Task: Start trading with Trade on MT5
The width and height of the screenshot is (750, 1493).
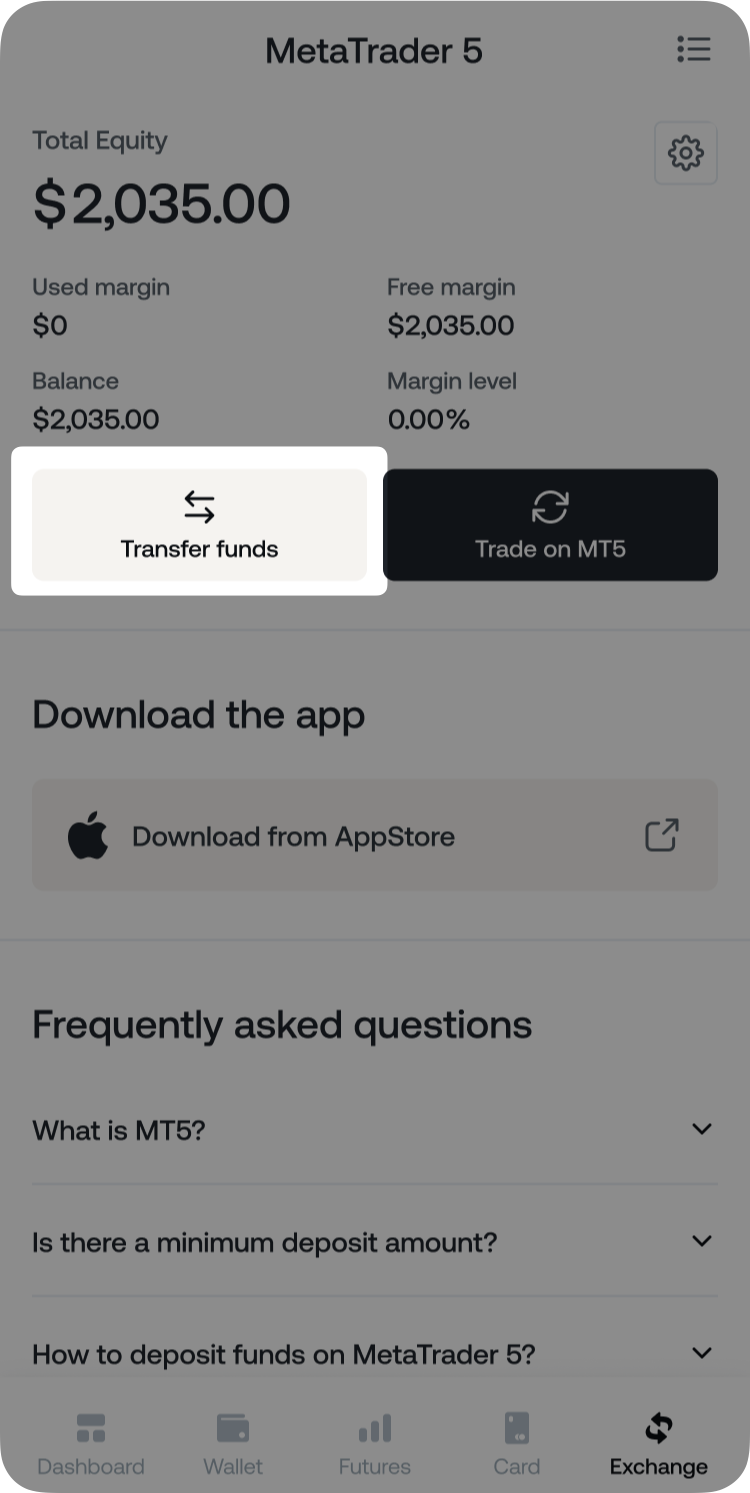Action: point(550,525)
